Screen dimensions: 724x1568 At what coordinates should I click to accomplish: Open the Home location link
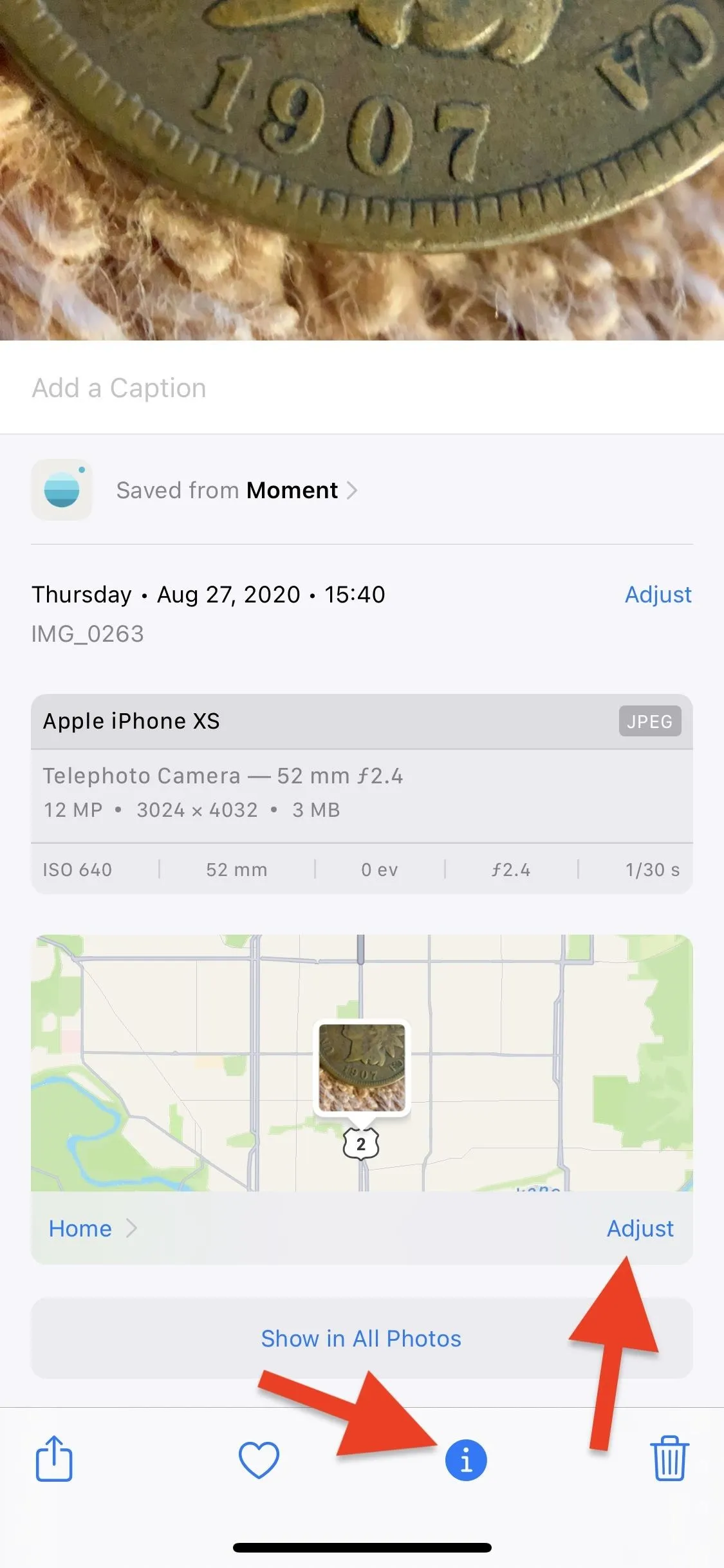(x=93, y=1228)
